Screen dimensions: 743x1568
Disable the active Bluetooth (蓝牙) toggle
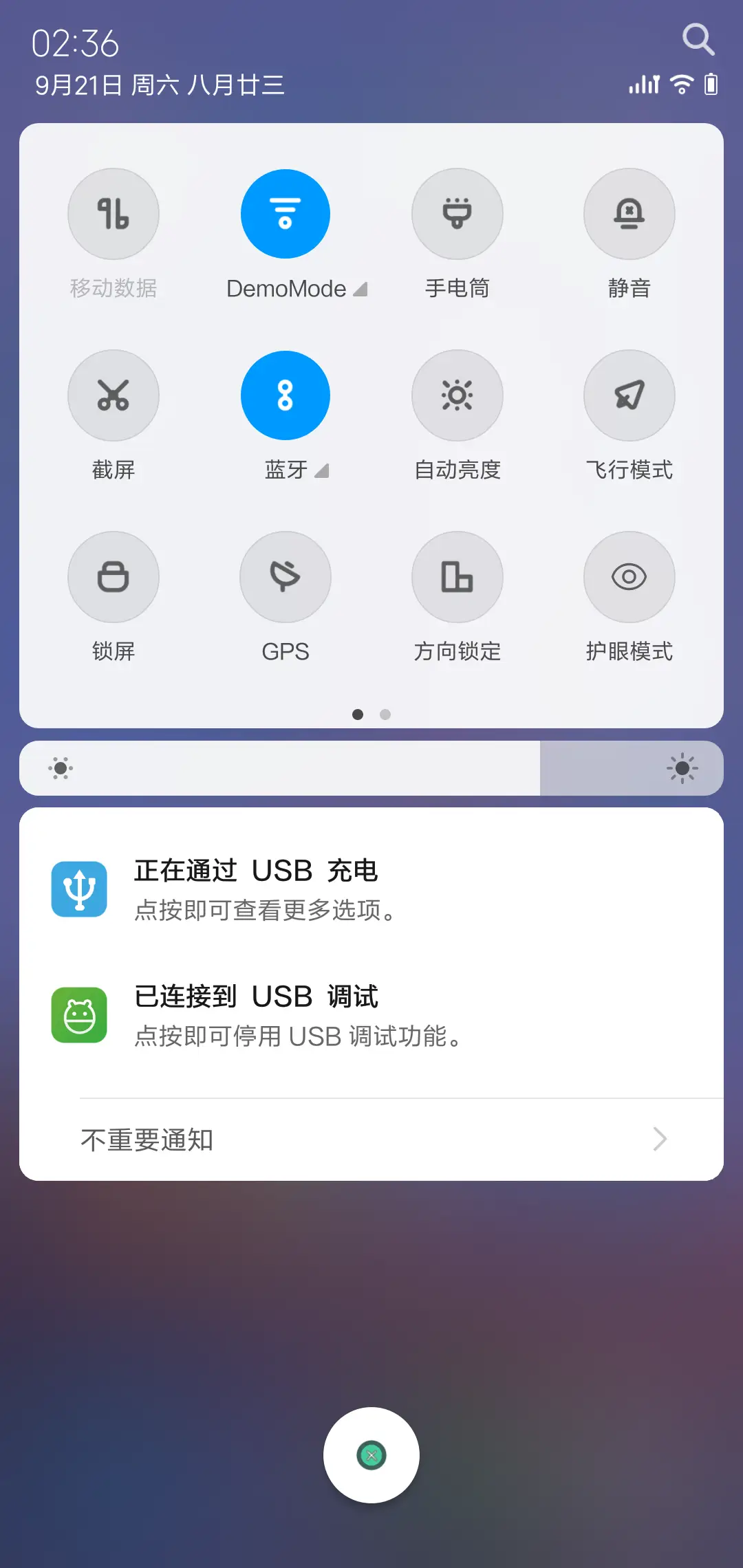tap(285, 395)
